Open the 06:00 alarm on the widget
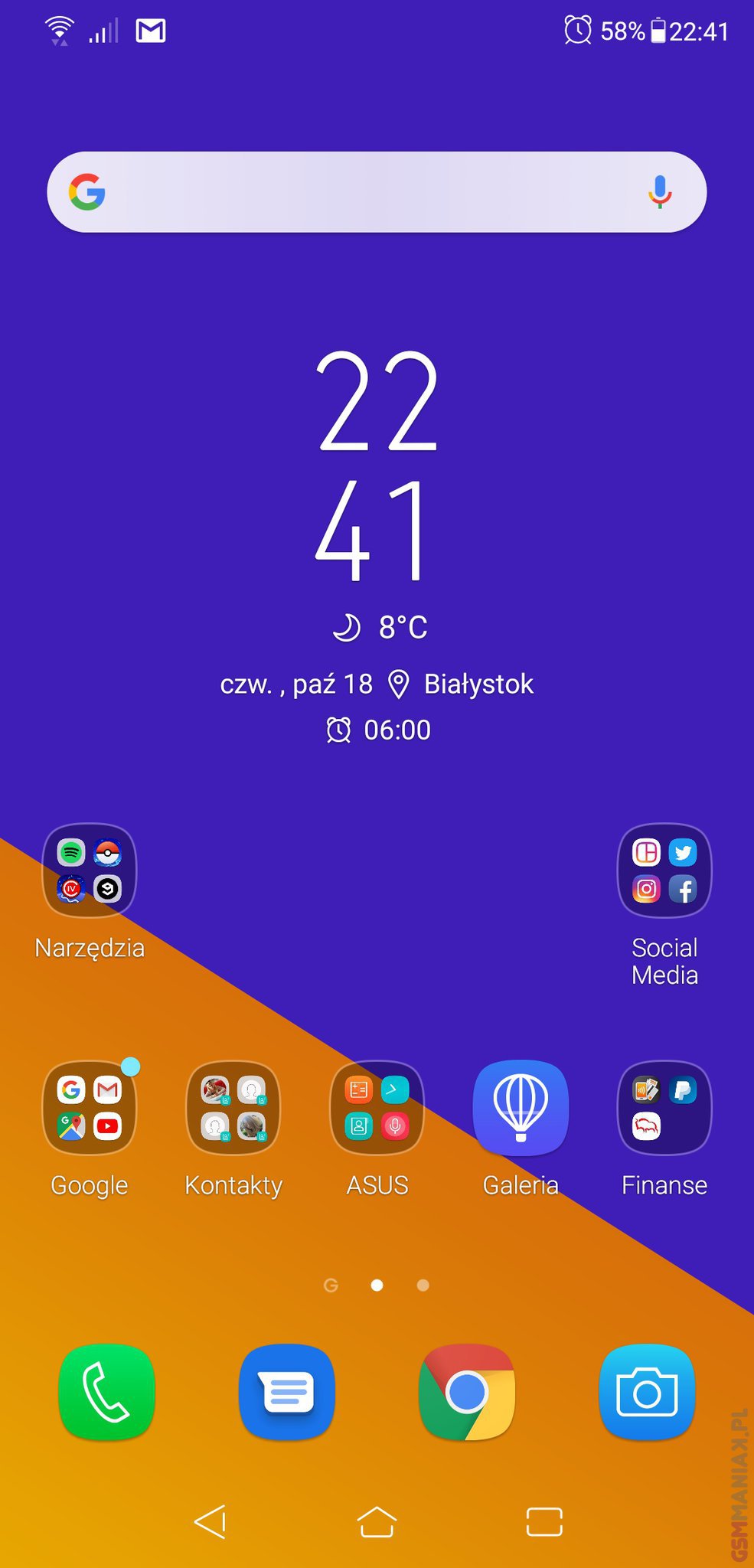754x1568 pixels. coord(379,730)
